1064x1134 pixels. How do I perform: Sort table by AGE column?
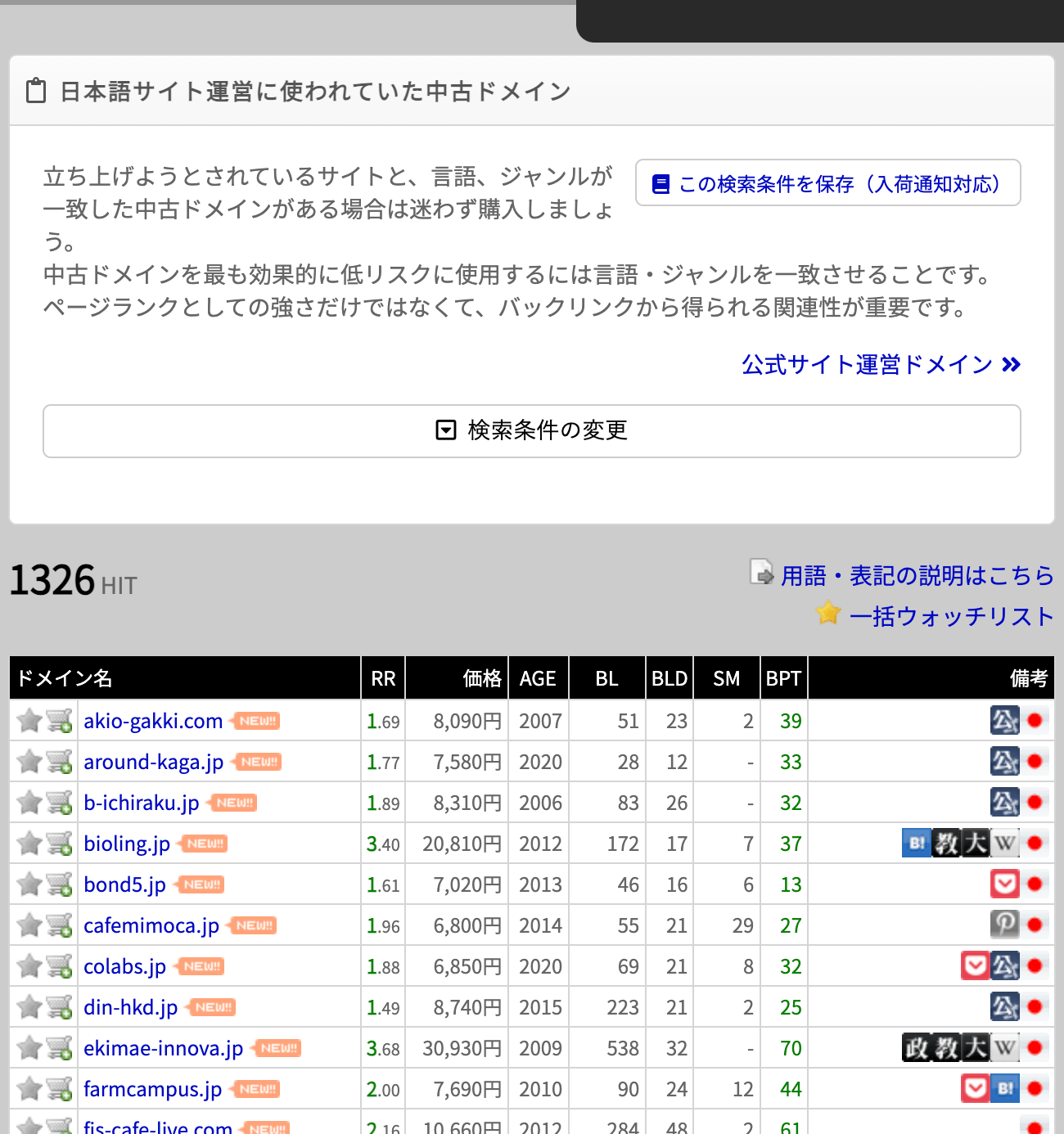(x=538, y=678)
